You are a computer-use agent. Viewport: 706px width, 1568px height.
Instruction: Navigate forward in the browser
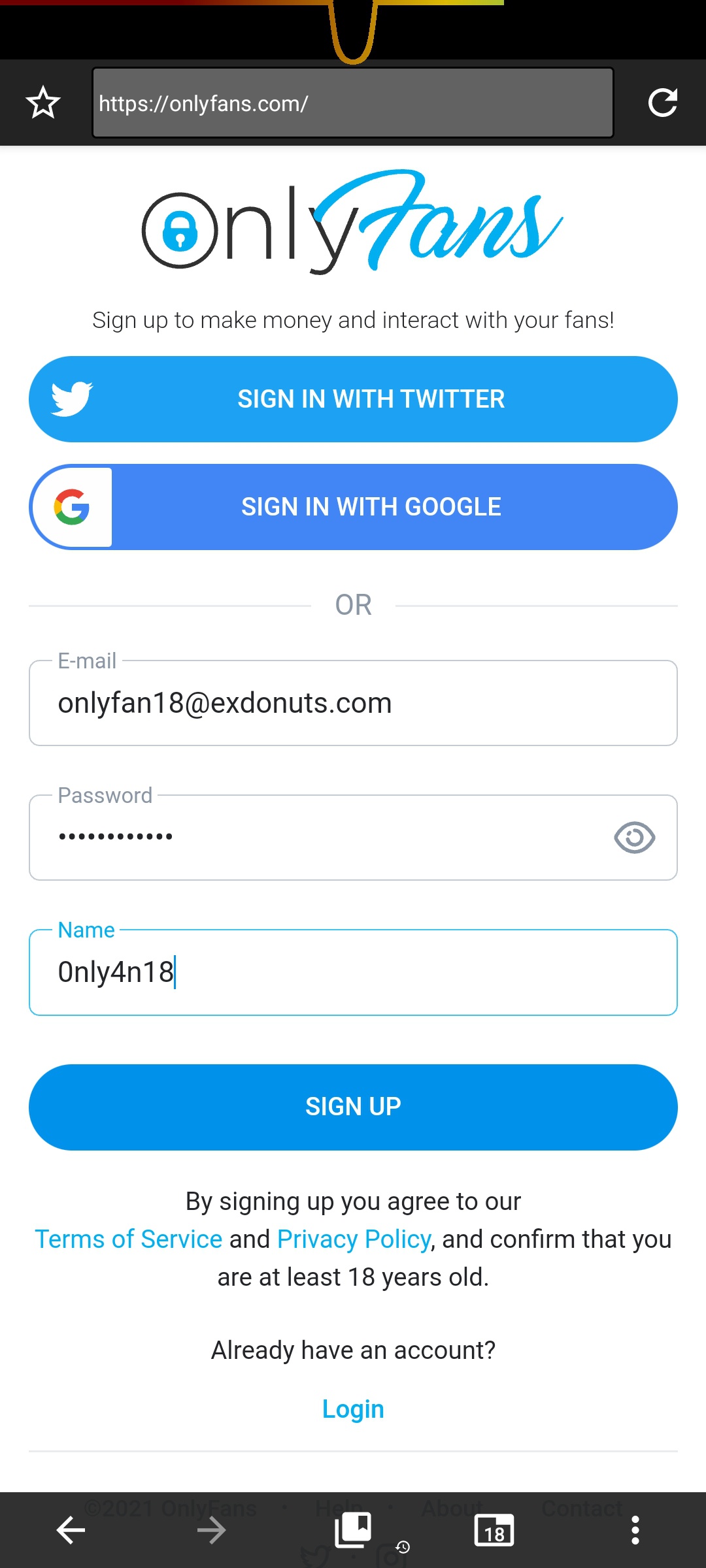coord(211,1530)
